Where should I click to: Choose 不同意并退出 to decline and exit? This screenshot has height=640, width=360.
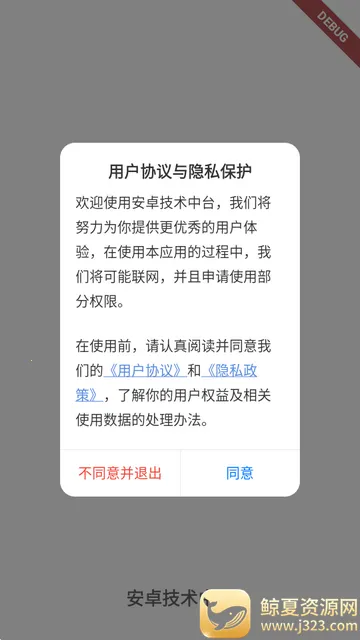(120, 473)
